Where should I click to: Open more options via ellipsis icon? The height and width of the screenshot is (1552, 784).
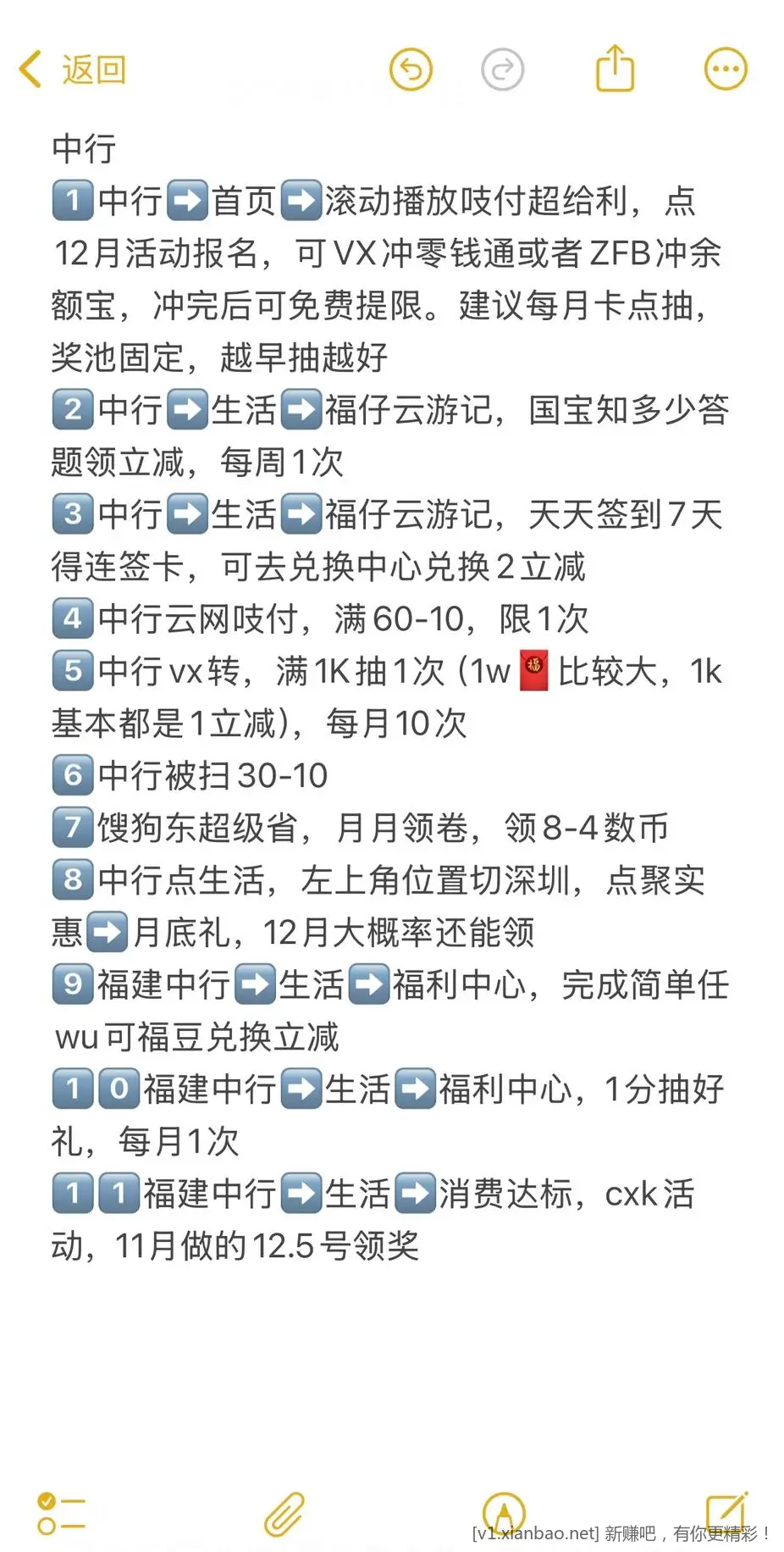pyautogui.click(x=725, y=70)
